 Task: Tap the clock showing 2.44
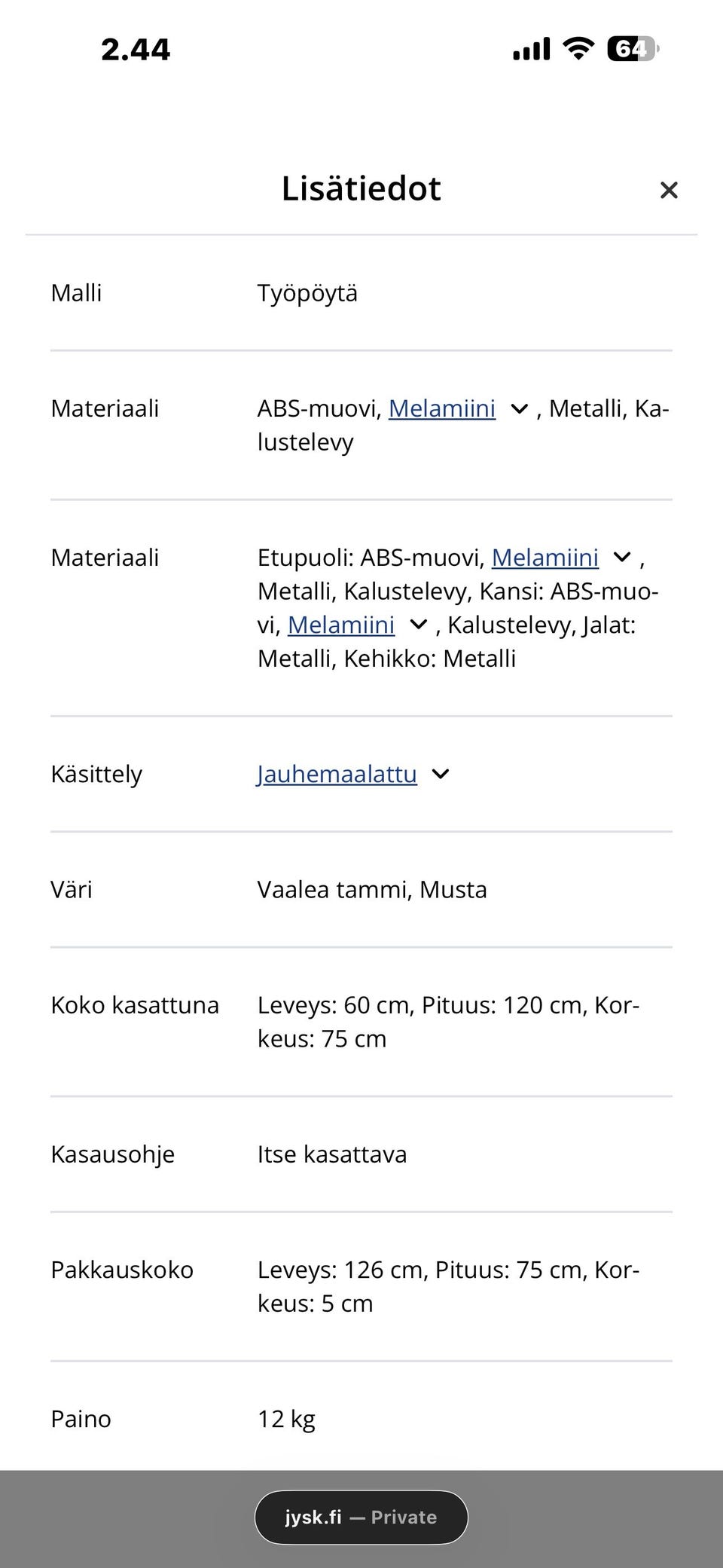tap(136, 48)
